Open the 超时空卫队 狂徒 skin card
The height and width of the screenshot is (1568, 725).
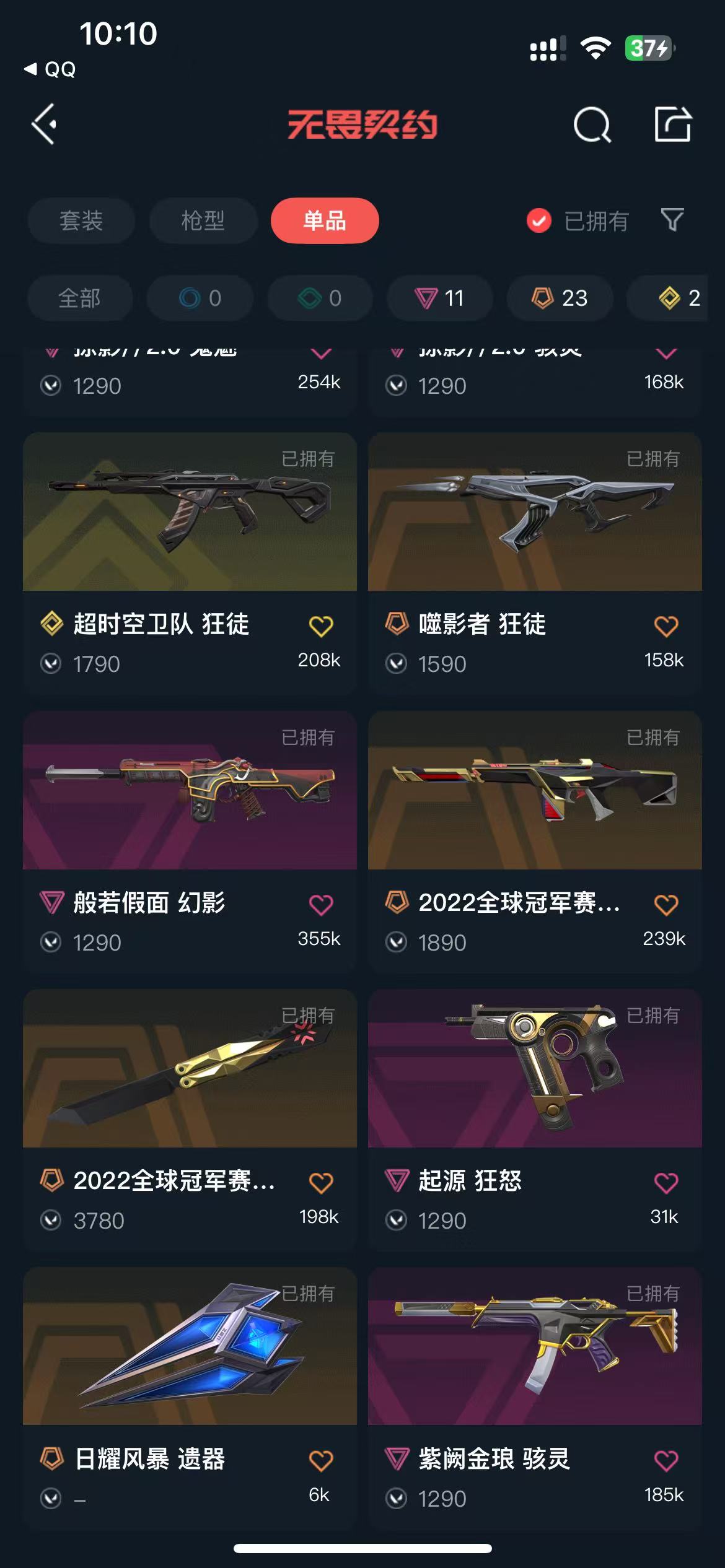coord(190,563)
